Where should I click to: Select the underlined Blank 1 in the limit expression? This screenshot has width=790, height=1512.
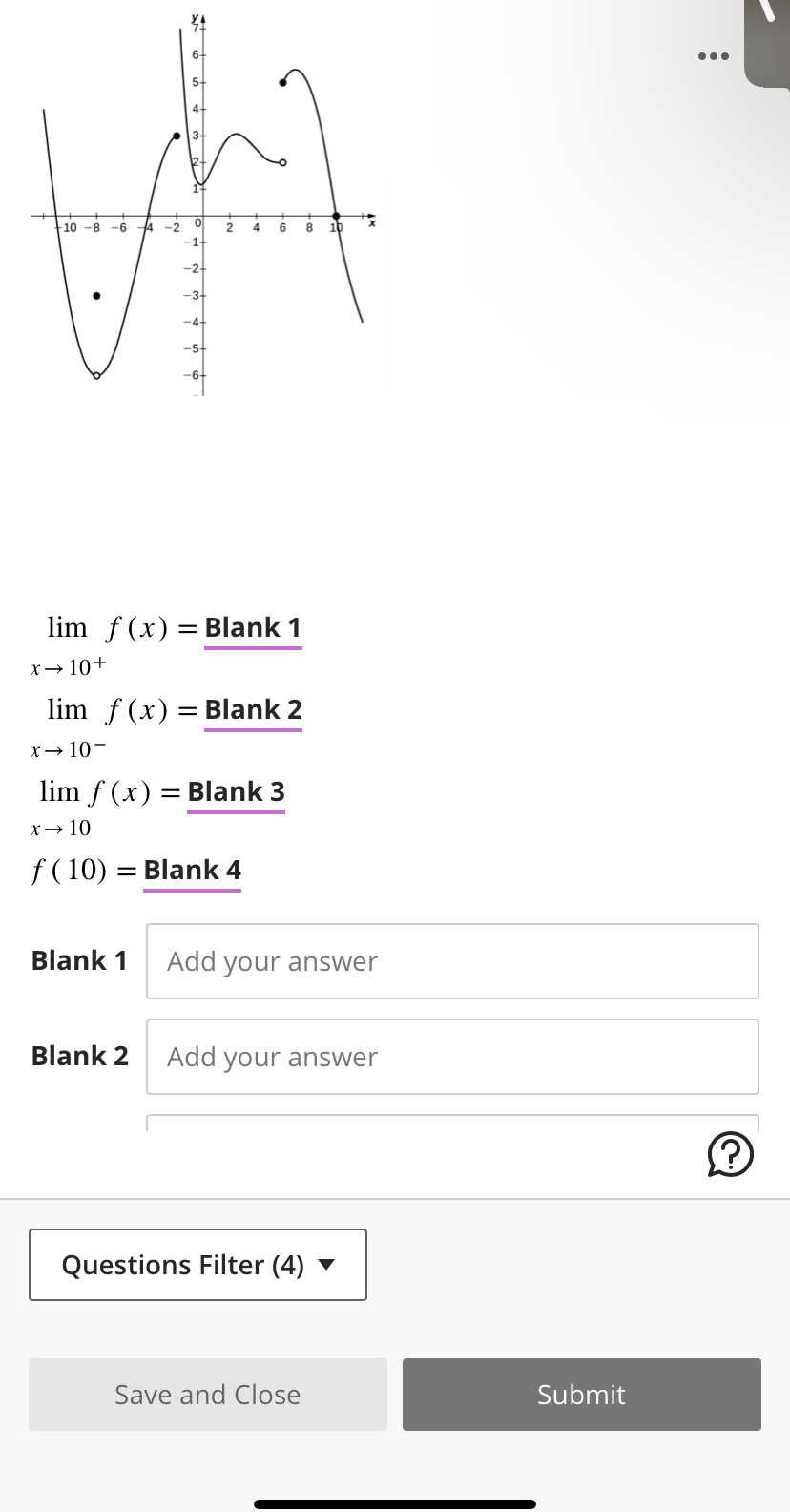pos(252,627)
